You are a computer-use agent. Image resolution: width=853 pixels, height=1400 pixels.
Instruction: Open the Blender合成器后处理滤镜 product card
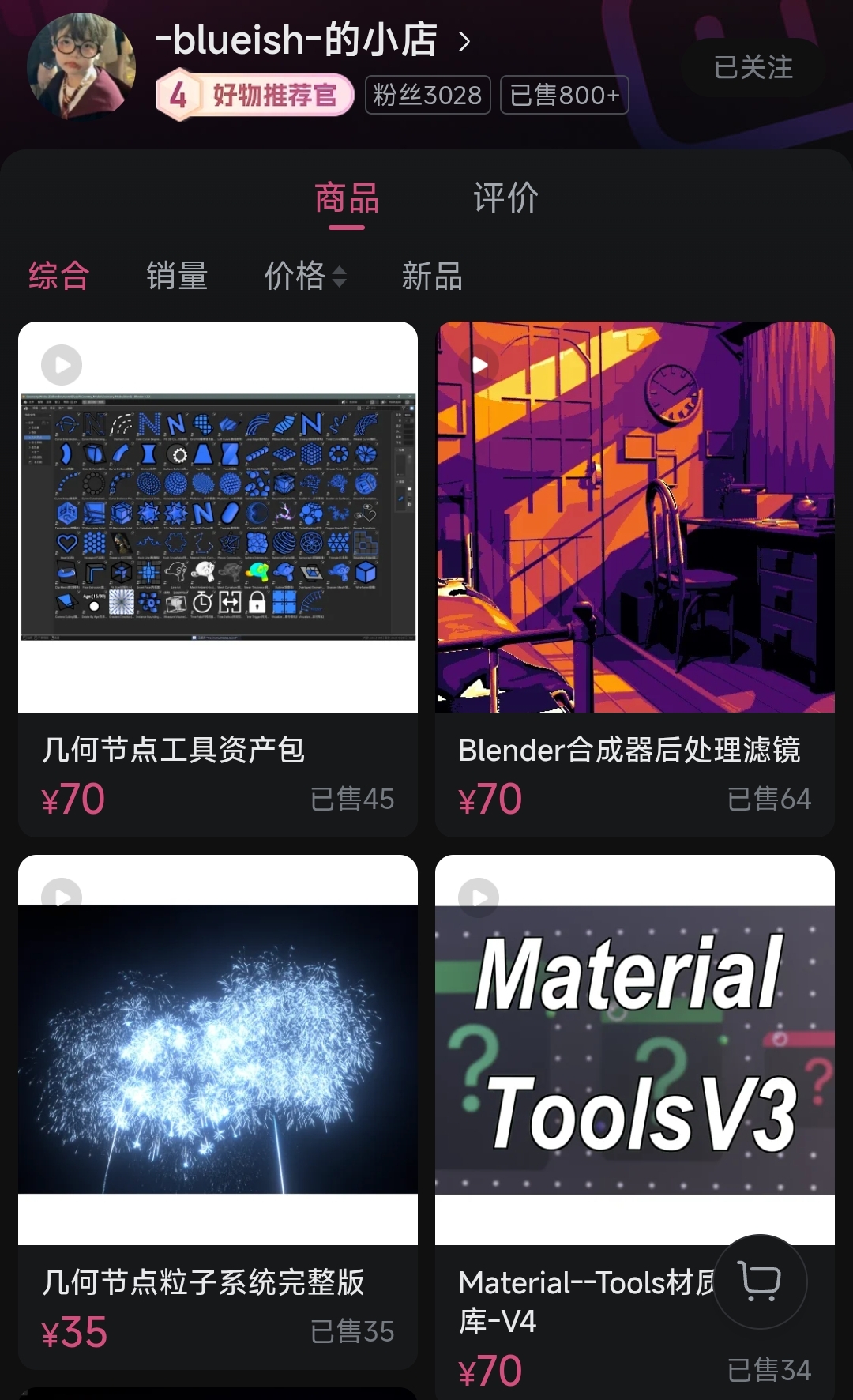point(635,579)
